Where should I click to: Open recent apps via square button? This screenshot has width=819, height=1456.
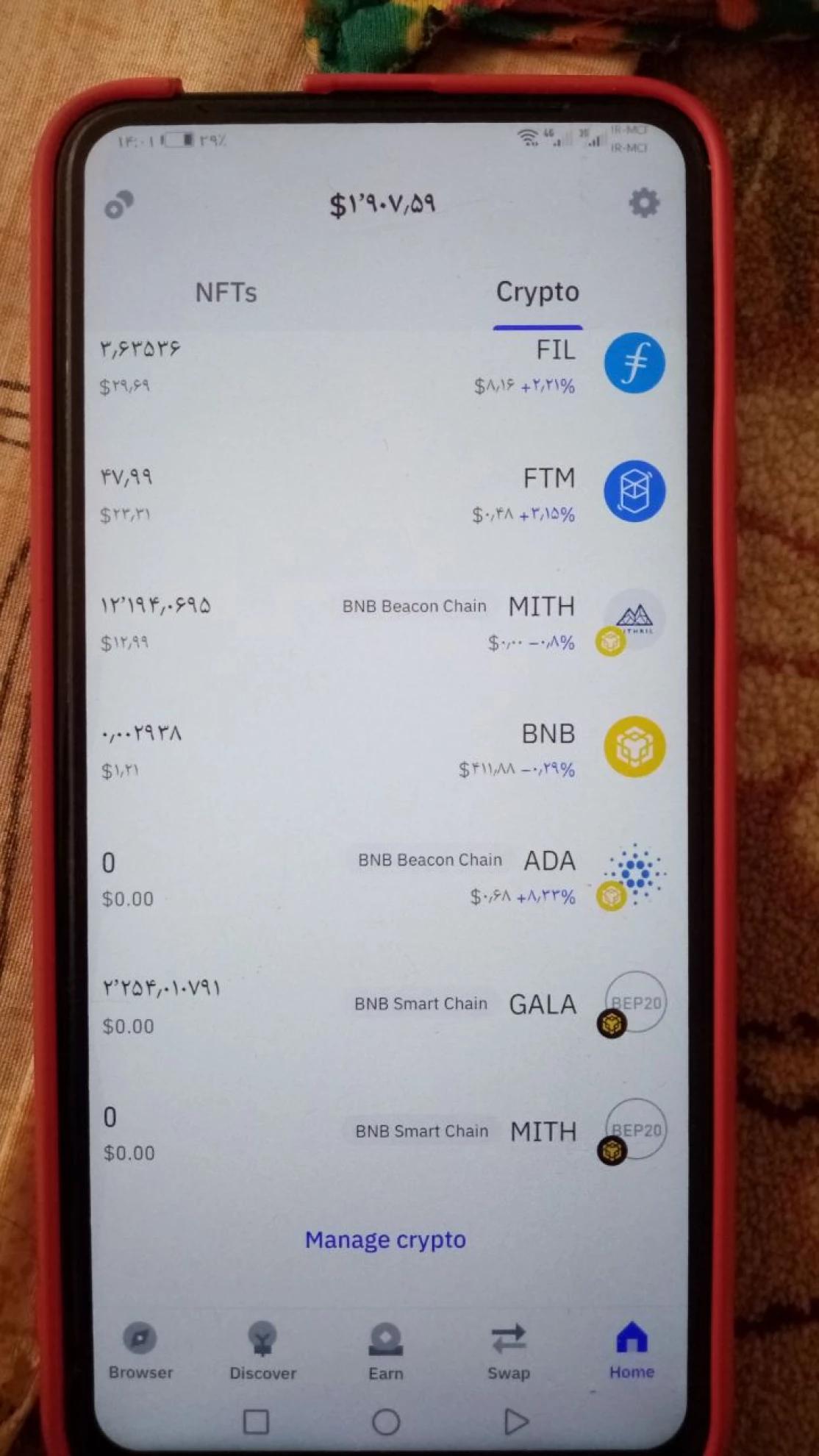click(x=256, y=1422)
